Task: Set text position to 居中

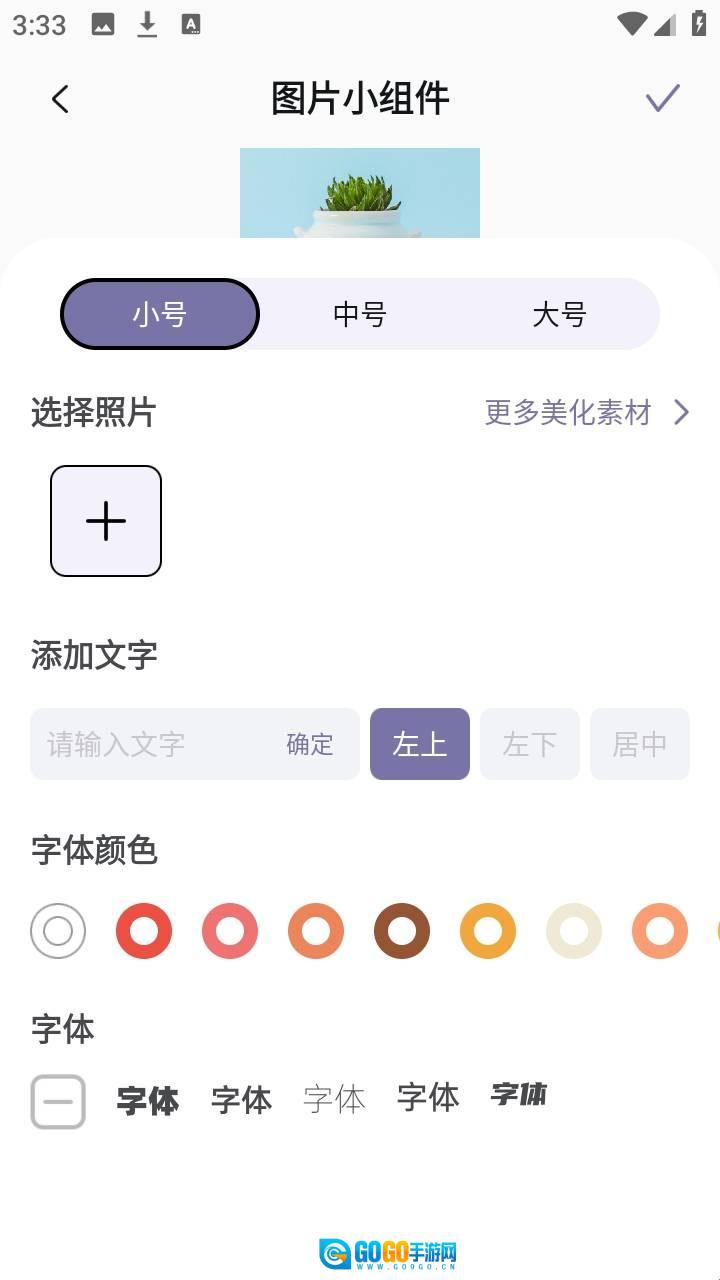Action: pos(640,744)
